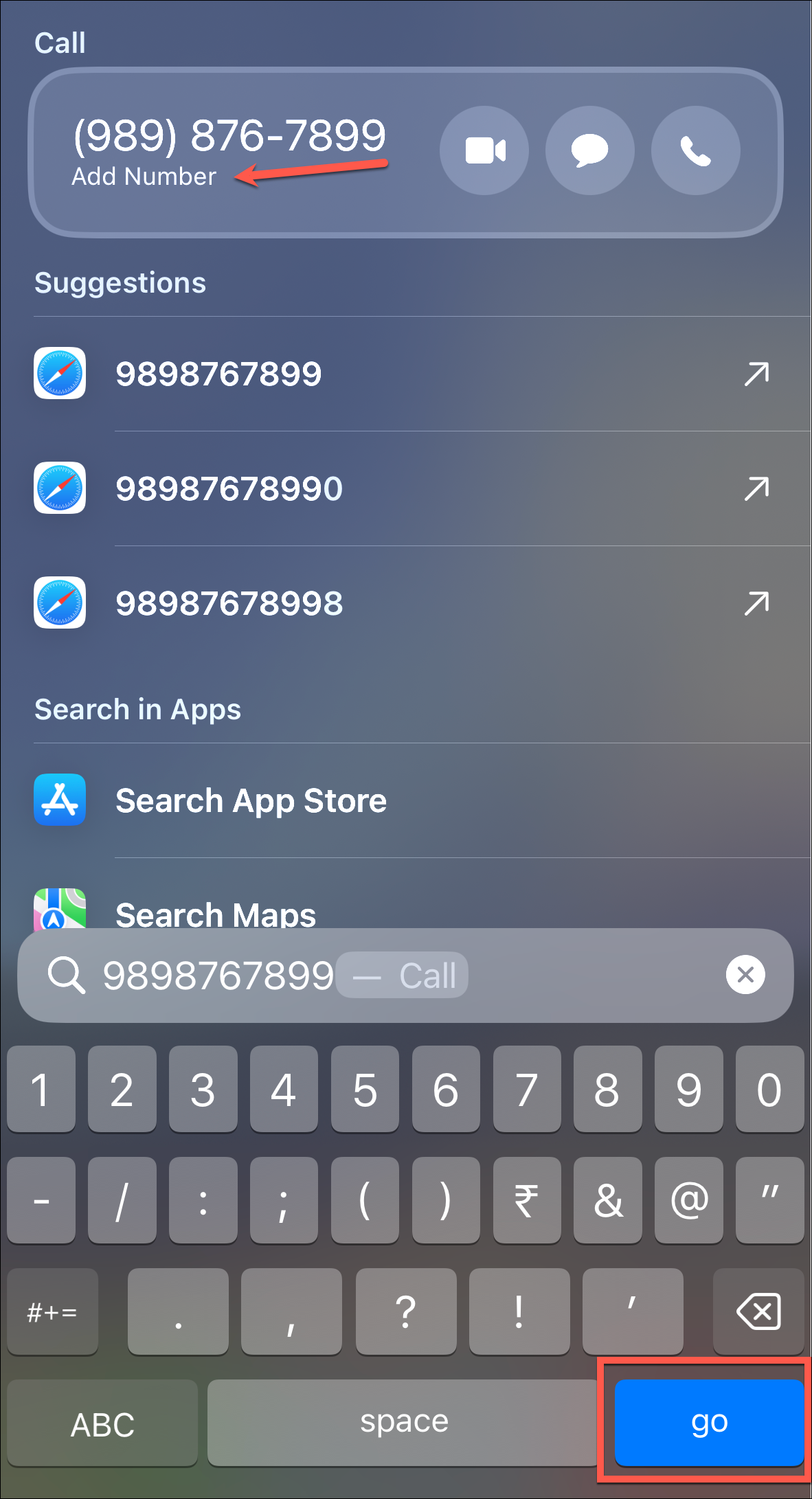Clear the search field text
Image resolution: width=812 pixels, height=1499 pixels.
pos(745,975)
